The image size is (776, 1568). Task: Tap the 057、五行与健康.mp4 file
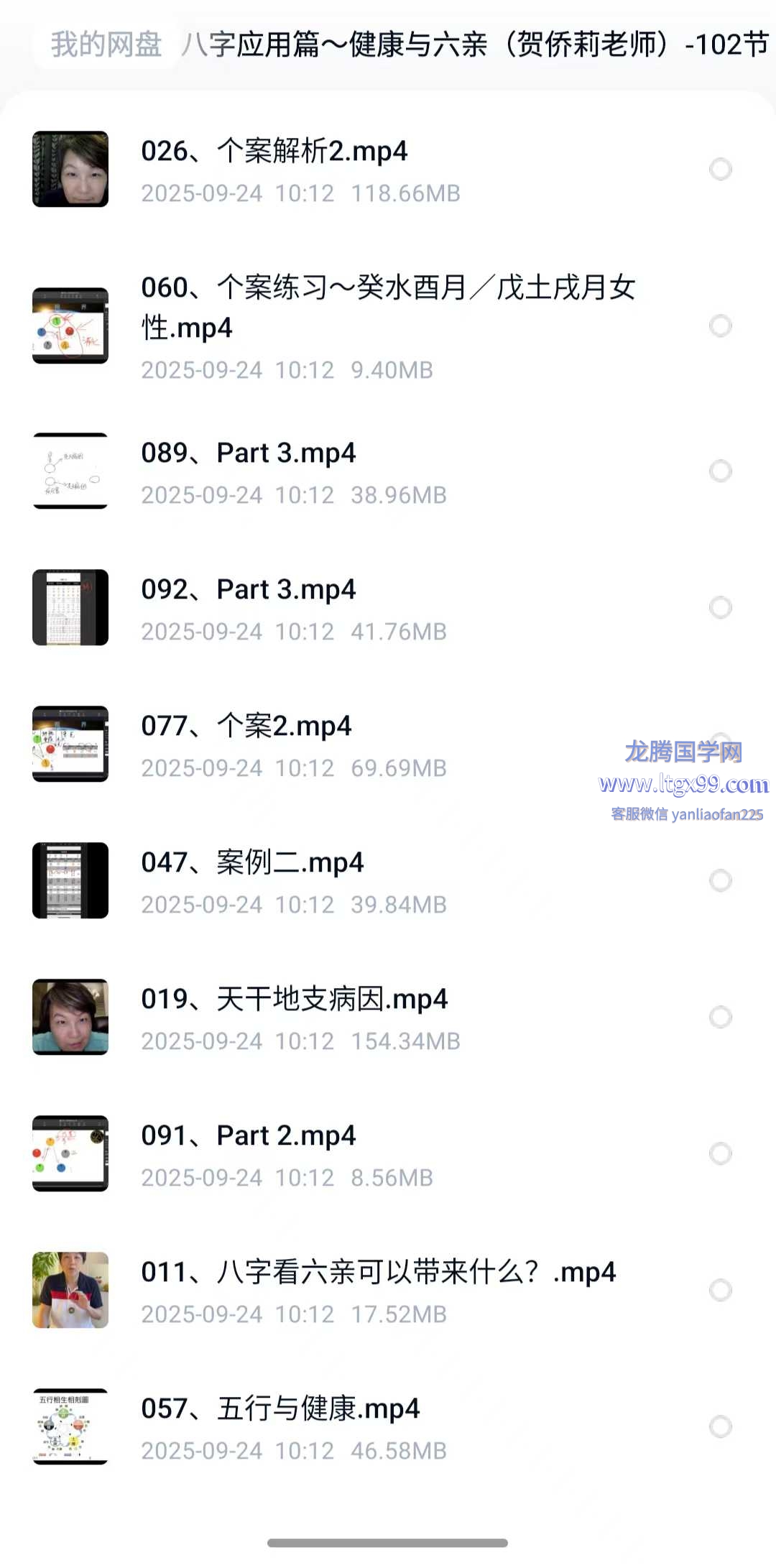click(280, 1409)
